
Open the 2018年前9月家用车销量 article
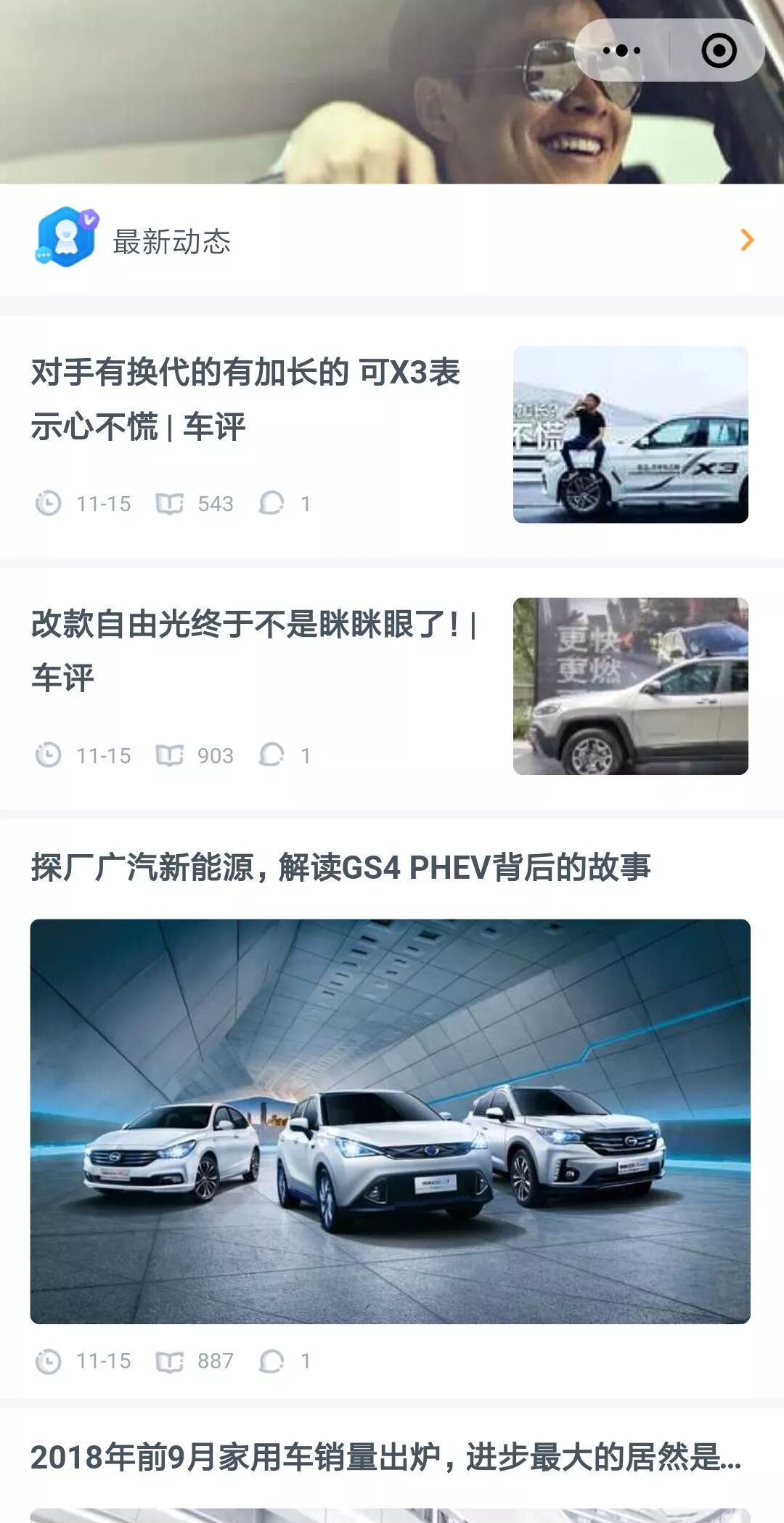click(385, 1457)
